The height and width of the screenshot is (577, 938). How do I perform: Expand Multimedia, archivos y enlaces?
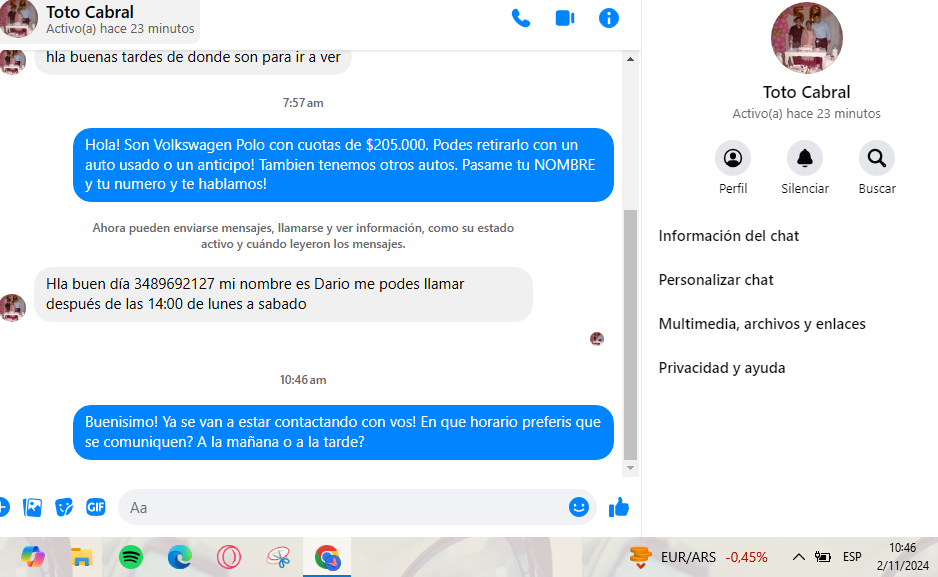(762, 324)
